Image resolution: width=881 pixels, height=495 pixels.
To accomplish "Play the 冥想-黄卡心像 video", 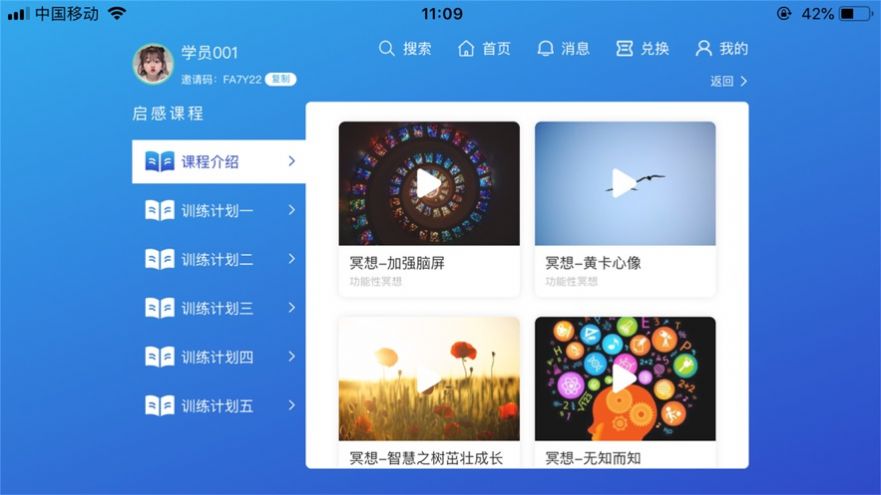I will click(x=624, y=183).
